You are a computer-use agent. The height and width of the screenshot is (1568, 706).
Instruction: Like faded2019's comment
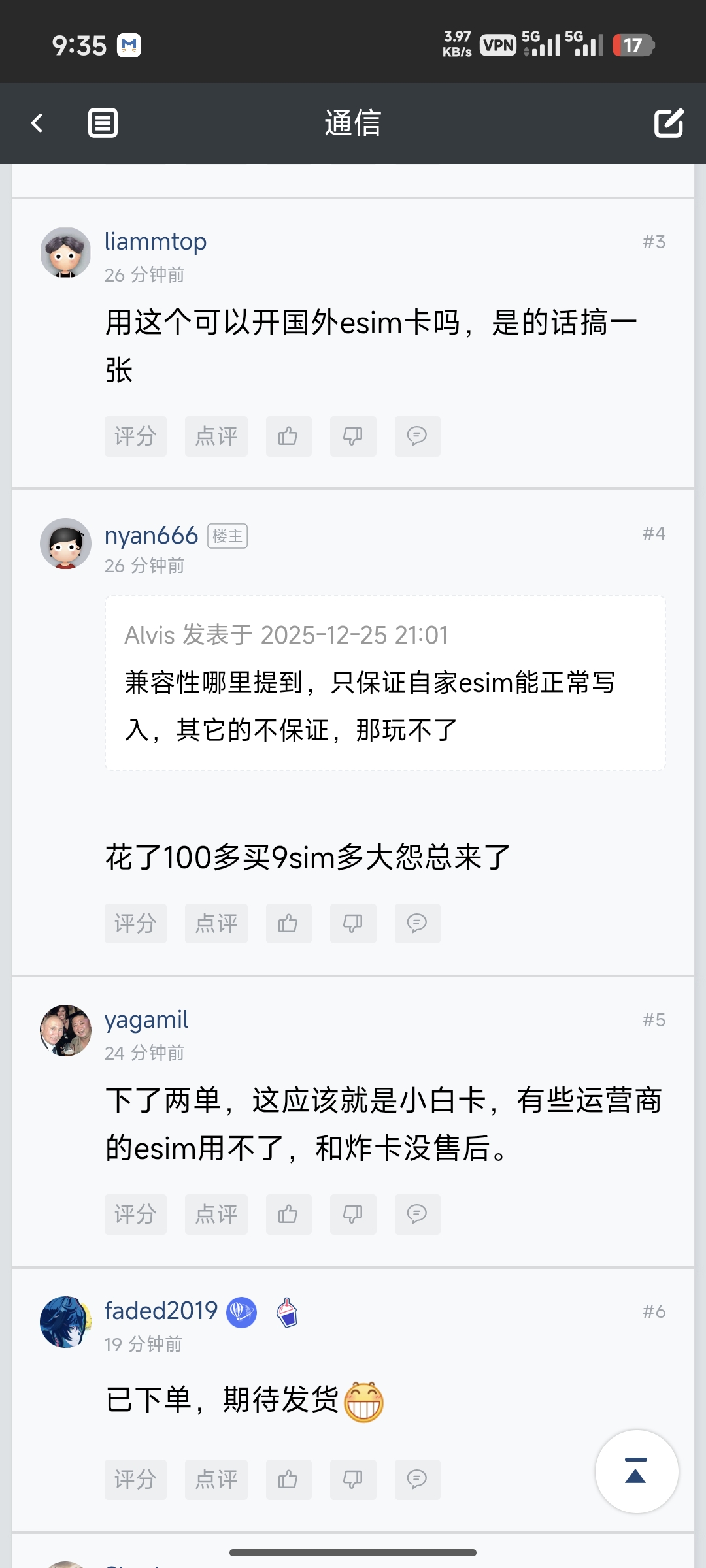(288, 1479)
